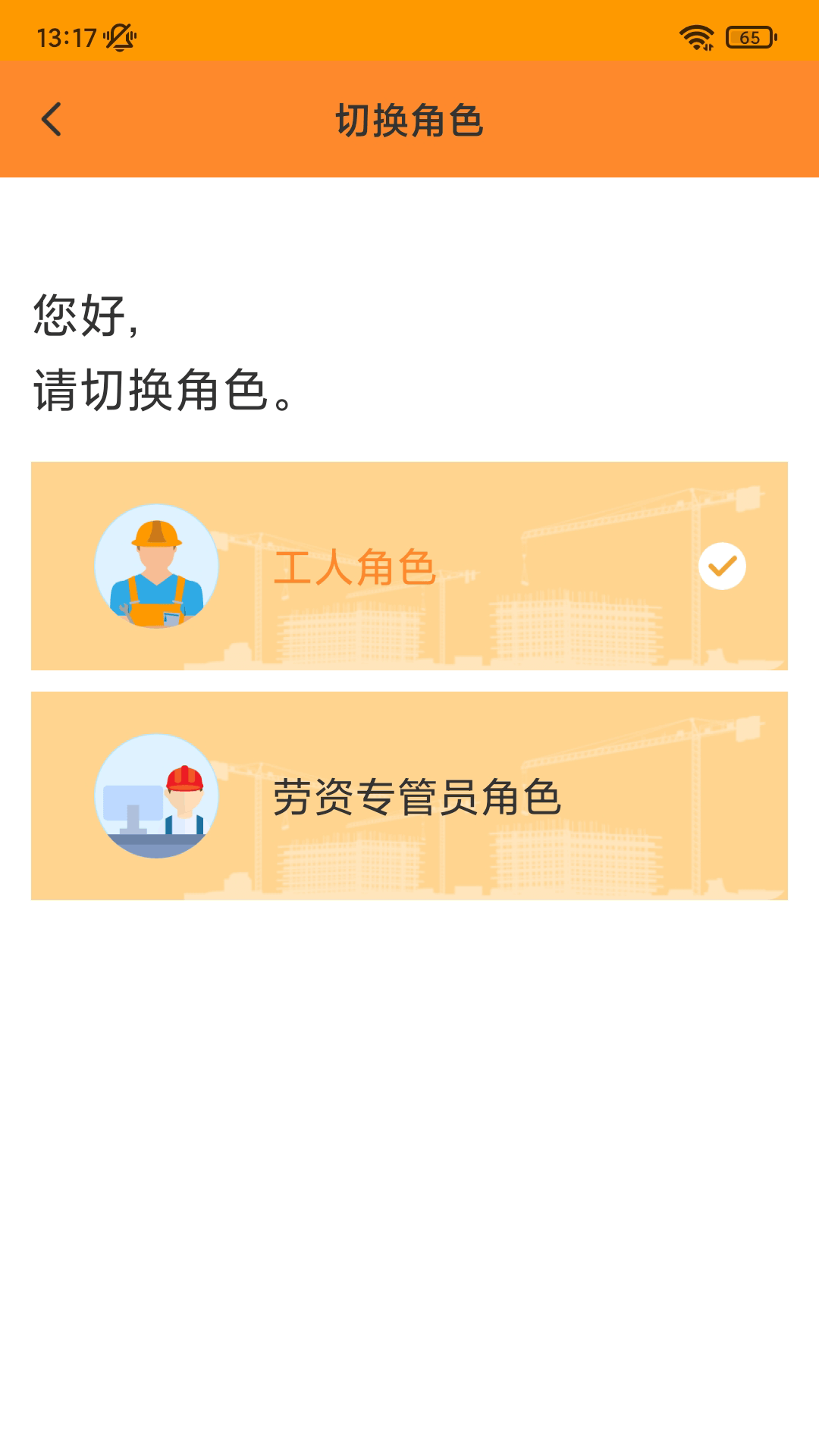The height and width of the screenshot is (1456, 819).
Task: Tap the battery indicator showing 65
Action: pyautogui.click(x=749, y=34)
